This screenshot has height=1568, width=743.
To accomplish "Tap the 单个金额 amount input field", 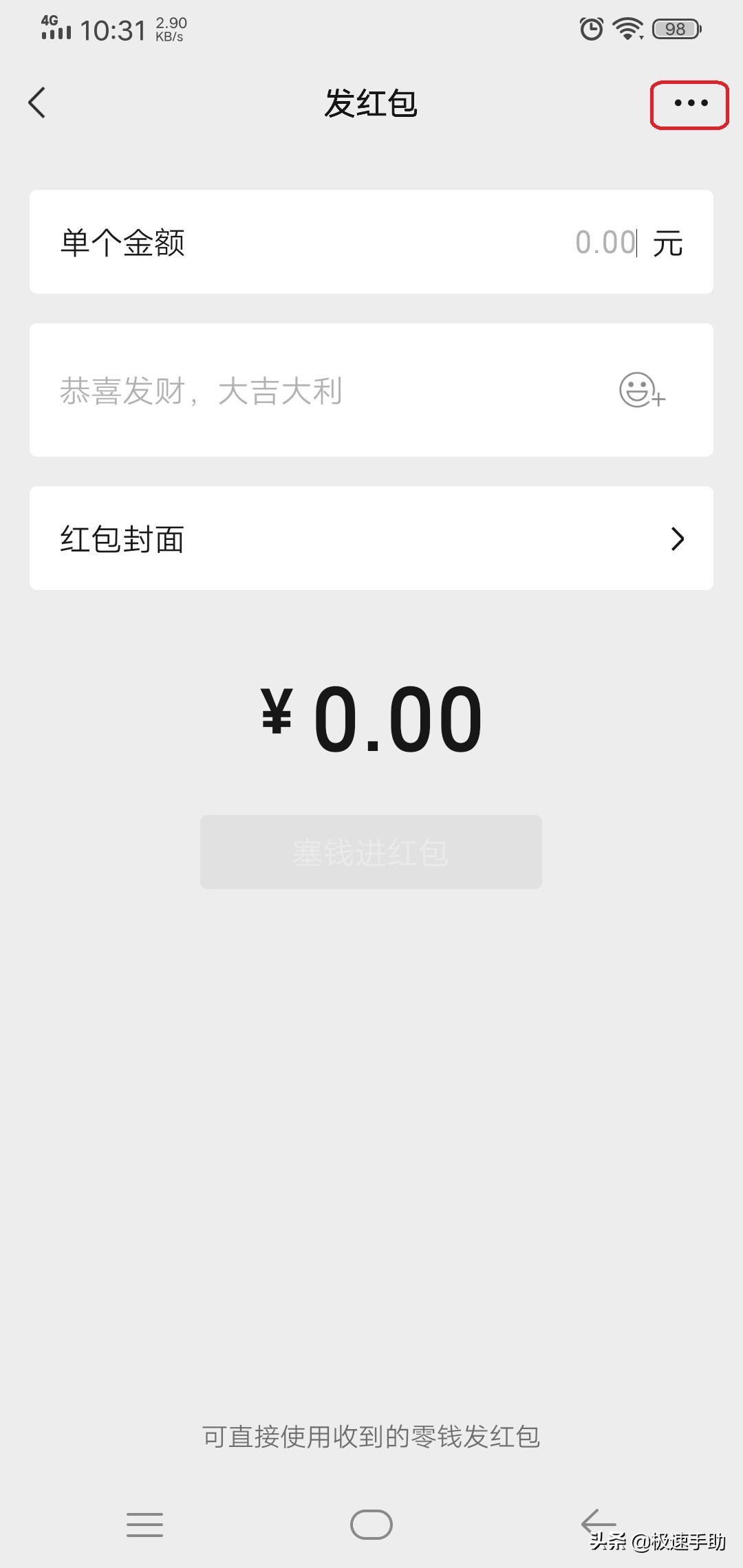I will click(371, 242).
